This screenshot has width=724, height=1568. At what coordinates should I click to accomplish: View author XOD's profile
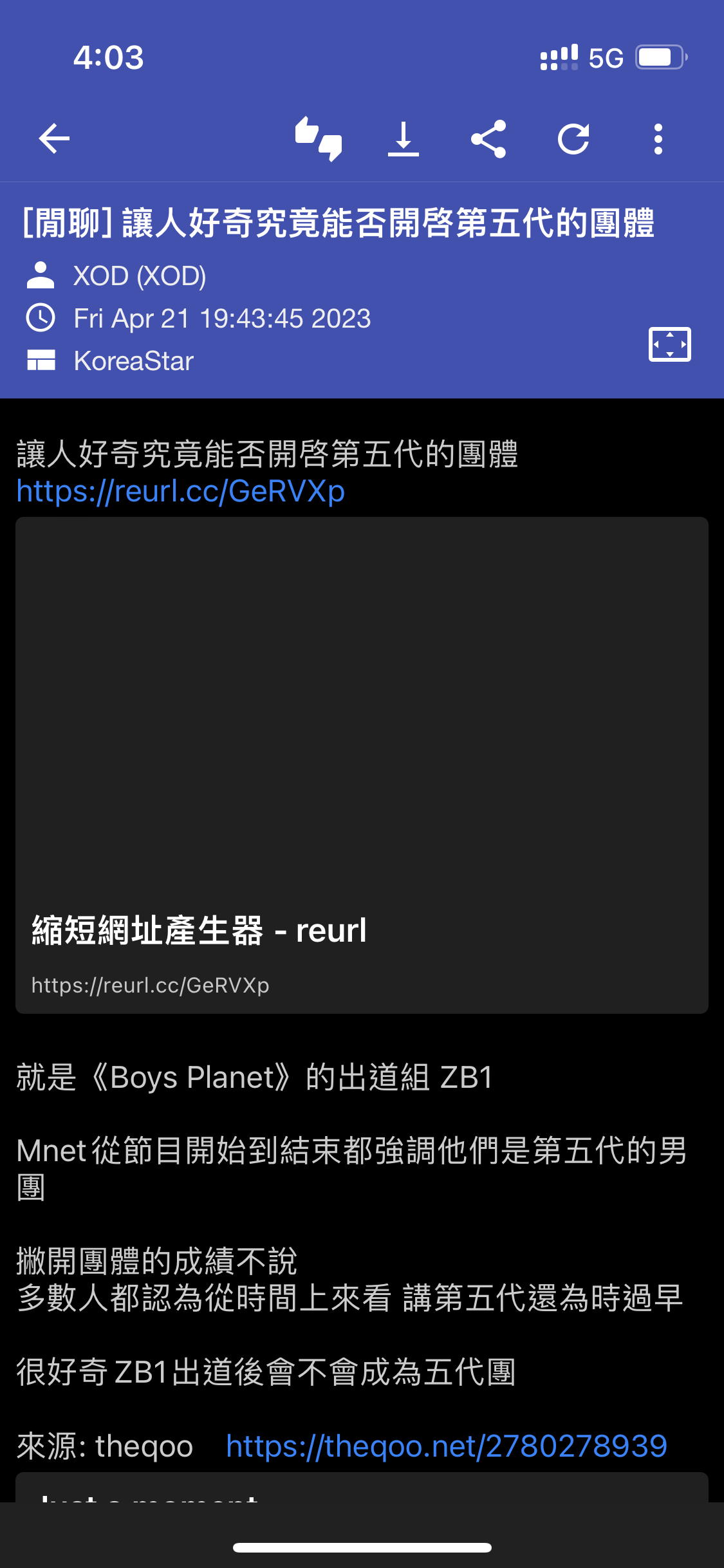point(139,276)
